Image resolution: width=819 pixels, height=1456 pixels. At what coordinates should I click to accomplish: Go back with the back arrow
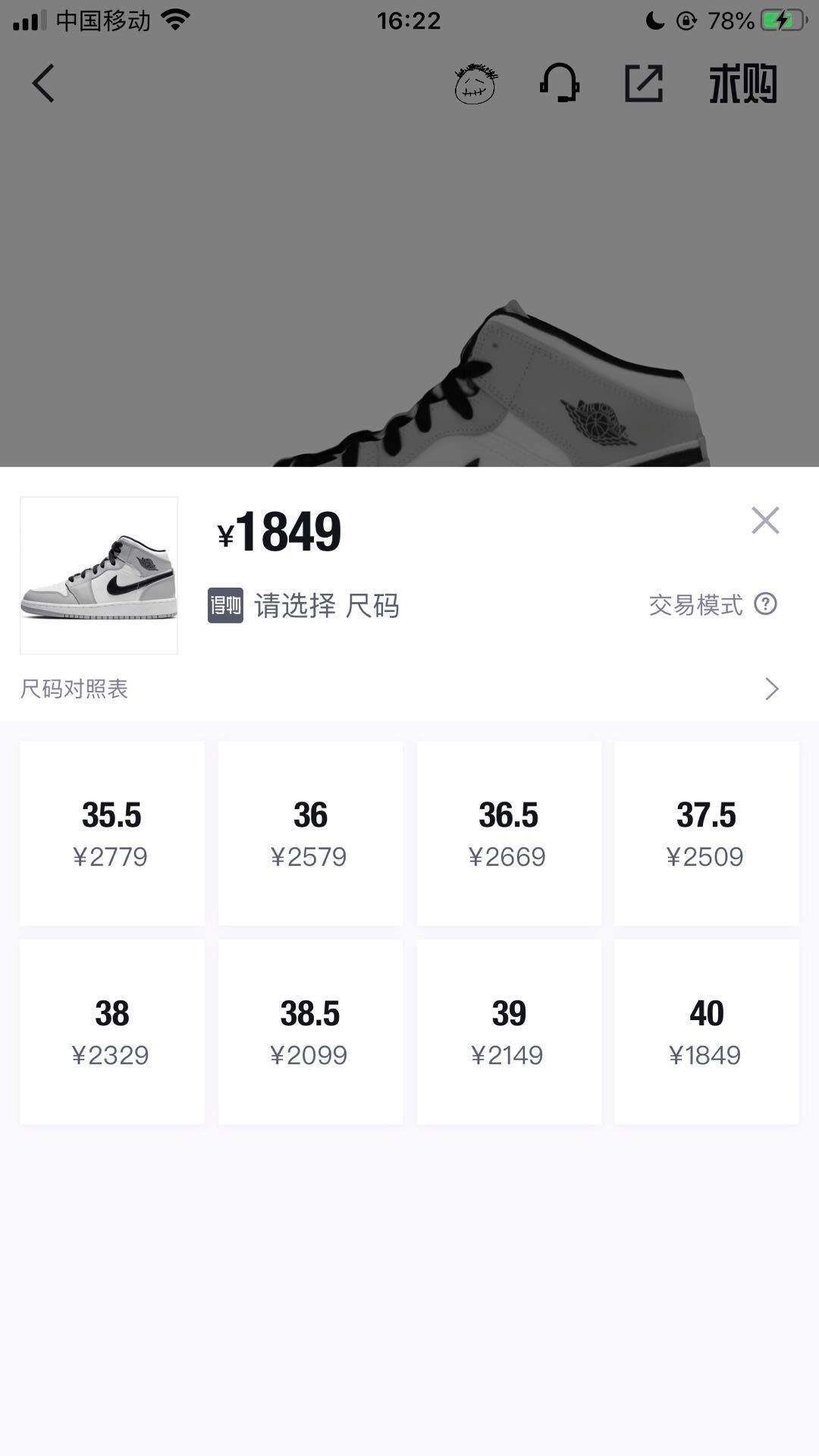[x=43, y=83]
